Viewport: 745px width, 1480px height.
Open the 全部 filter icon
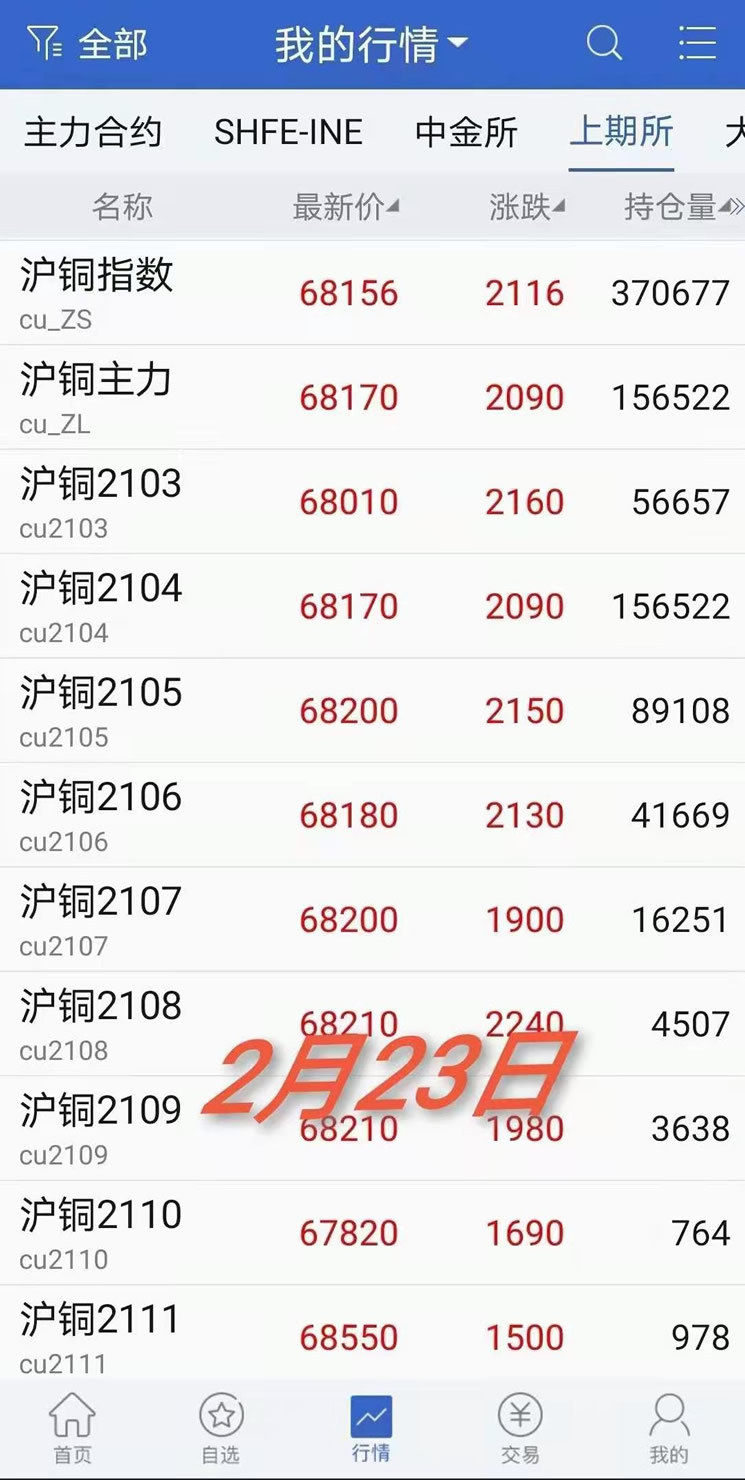pos(46,44)
